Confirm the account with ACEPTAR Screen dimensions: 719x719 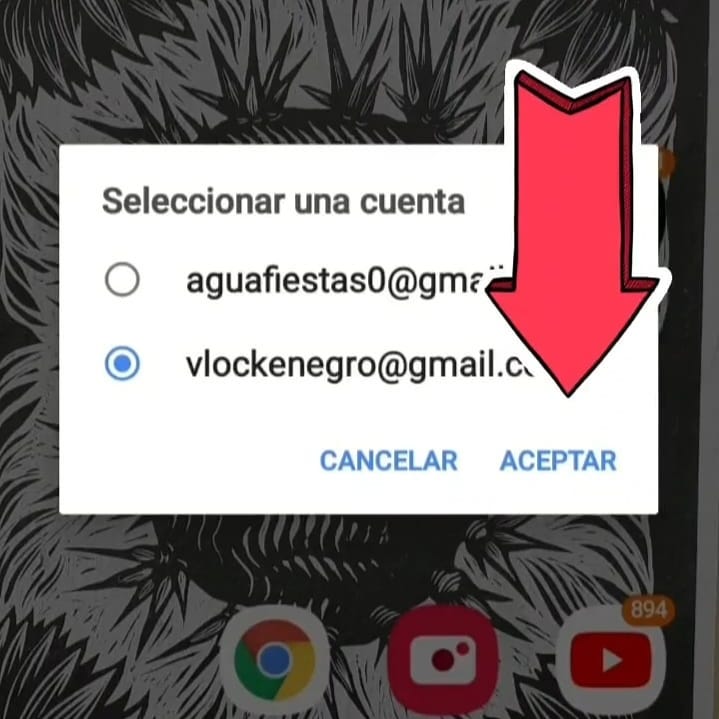click(x=558, y=461)
